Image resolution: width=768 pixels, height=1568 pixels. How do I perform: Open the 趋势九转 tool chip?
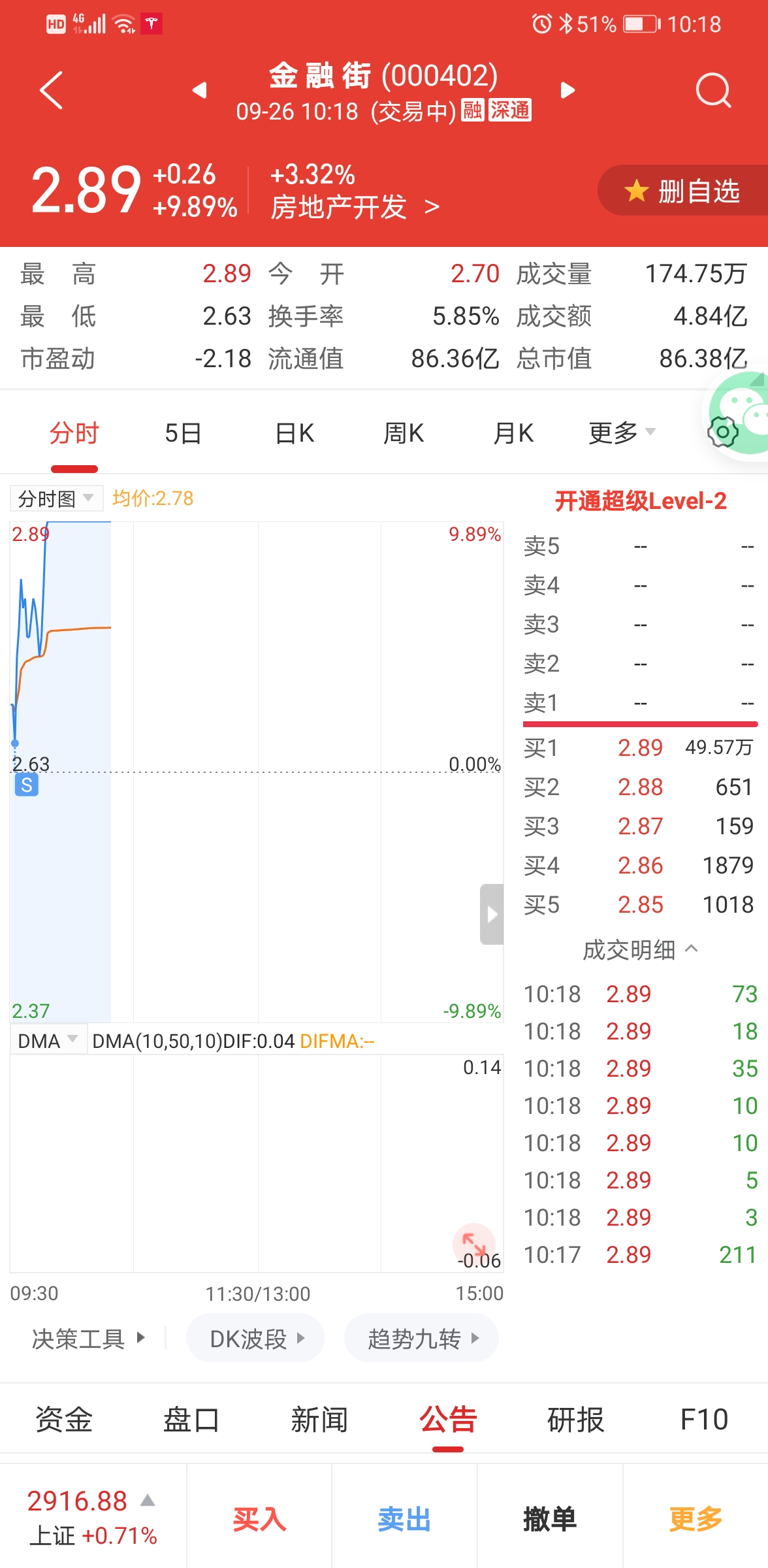[x=422, y=1339]
